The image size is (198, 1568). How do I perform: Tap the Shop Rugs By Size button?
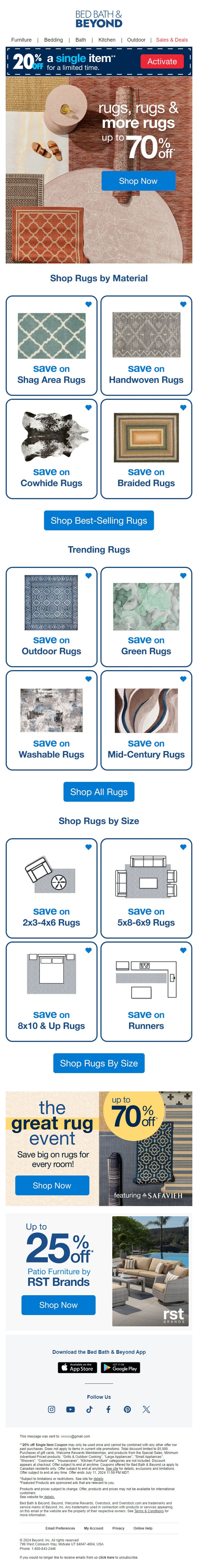(99, 1063)
